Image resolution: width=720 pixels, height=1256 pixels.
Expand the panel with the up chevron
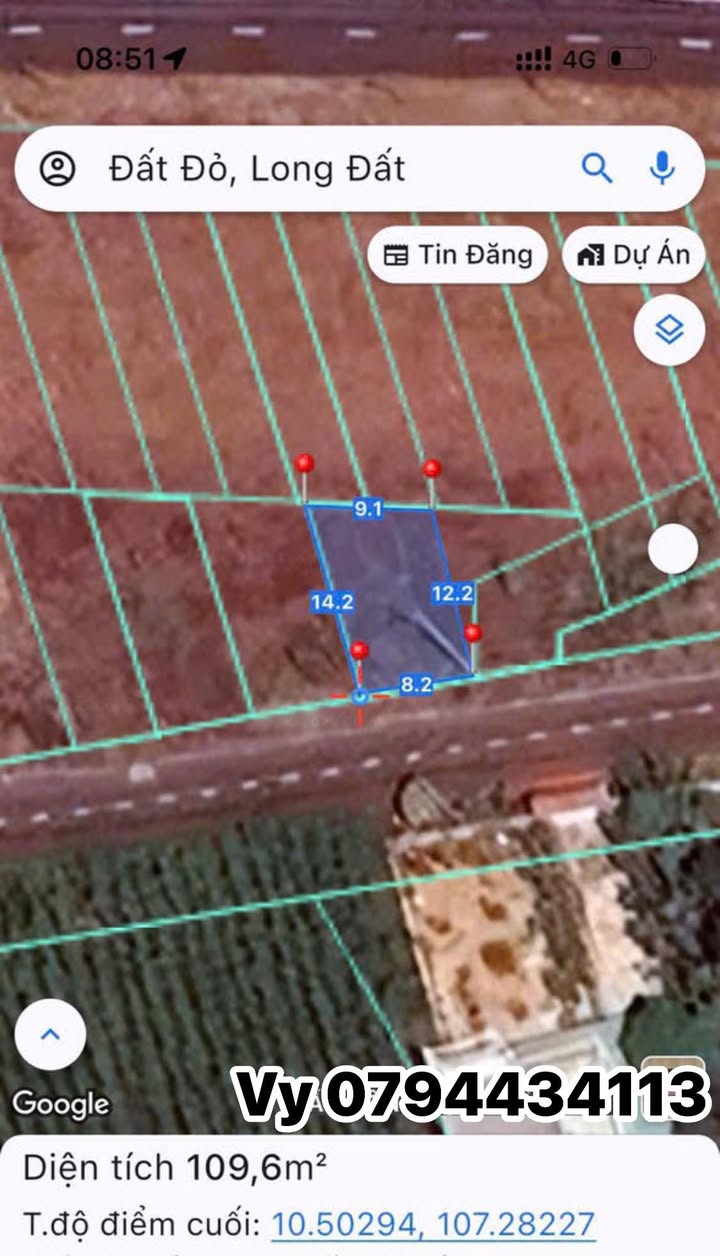pos(50,1035)
